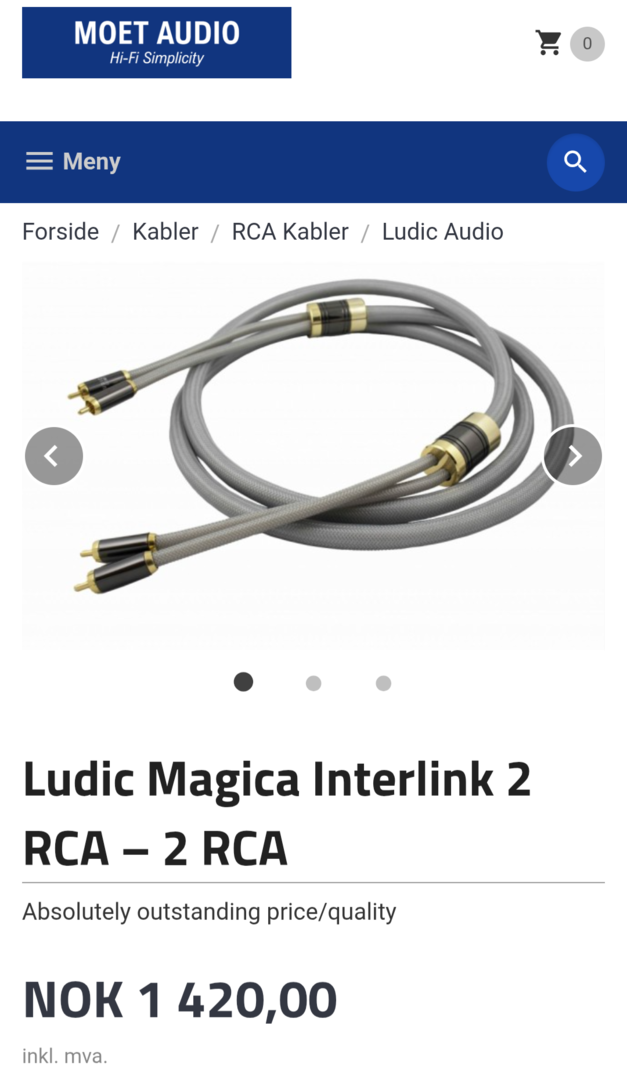Tap the search magnifier button
627x1080 pixels.
(575, 162)
